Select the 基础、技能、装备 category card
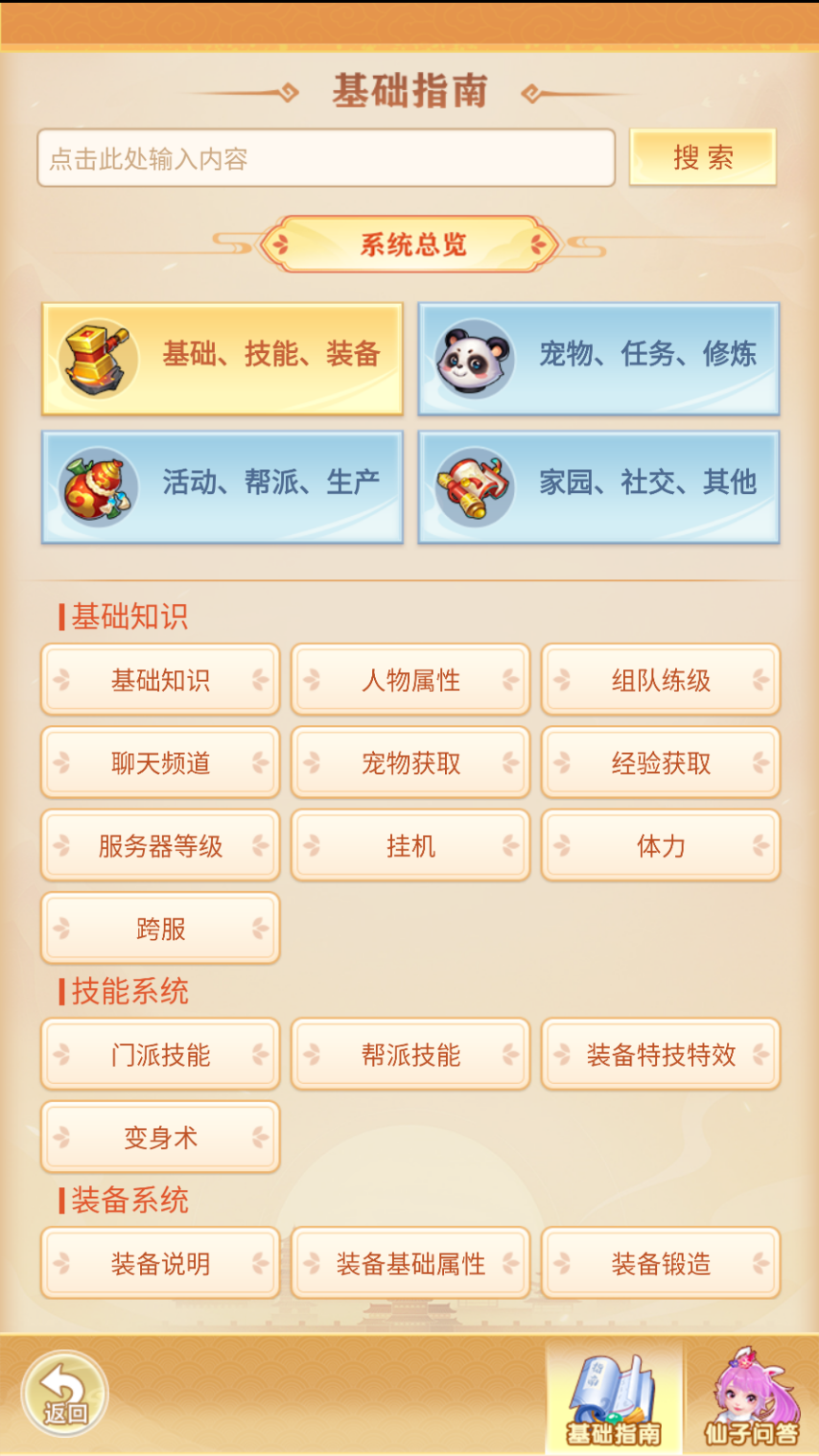The height and width of the screenshot is (1456, 819). (x=222, y=358)
